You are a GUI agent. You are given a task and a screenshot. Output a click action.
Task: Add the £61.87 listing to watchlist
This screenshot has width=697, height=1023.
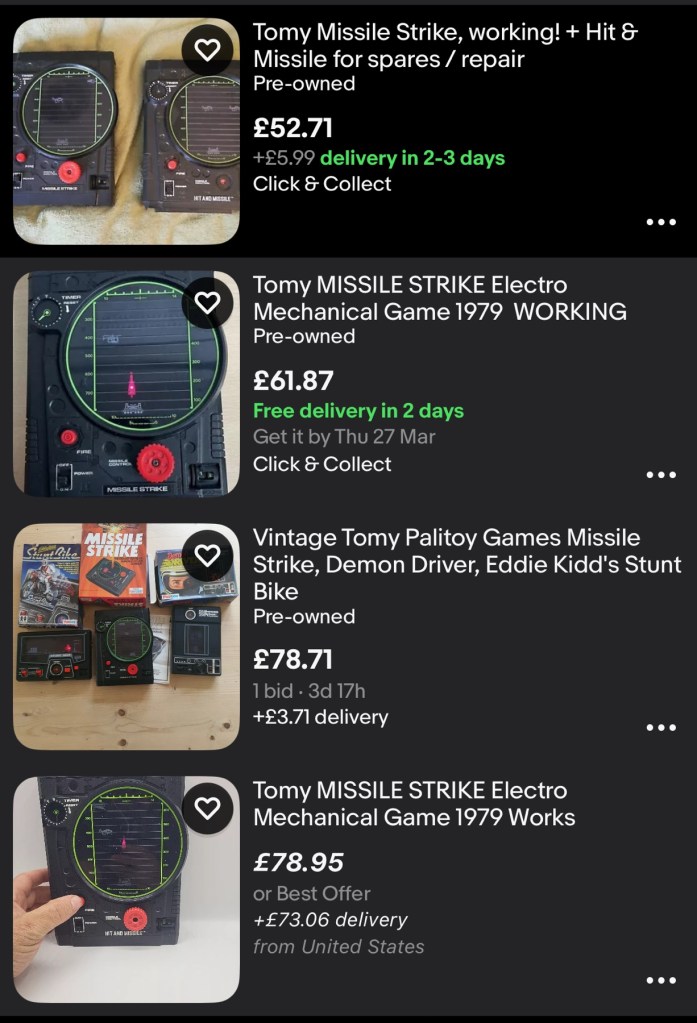coord(207,302)
